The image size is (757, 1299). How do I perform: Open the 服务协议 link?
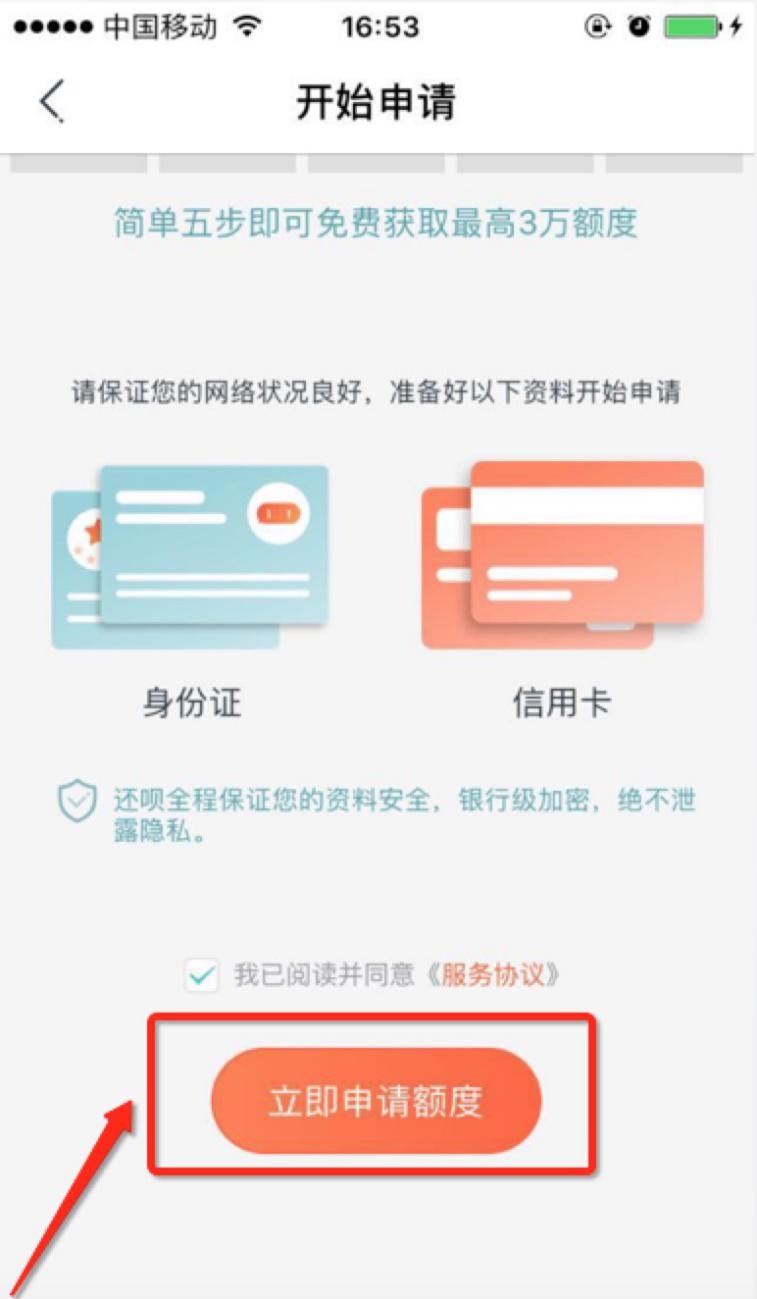pyautogui.click(x=493, y=975)
